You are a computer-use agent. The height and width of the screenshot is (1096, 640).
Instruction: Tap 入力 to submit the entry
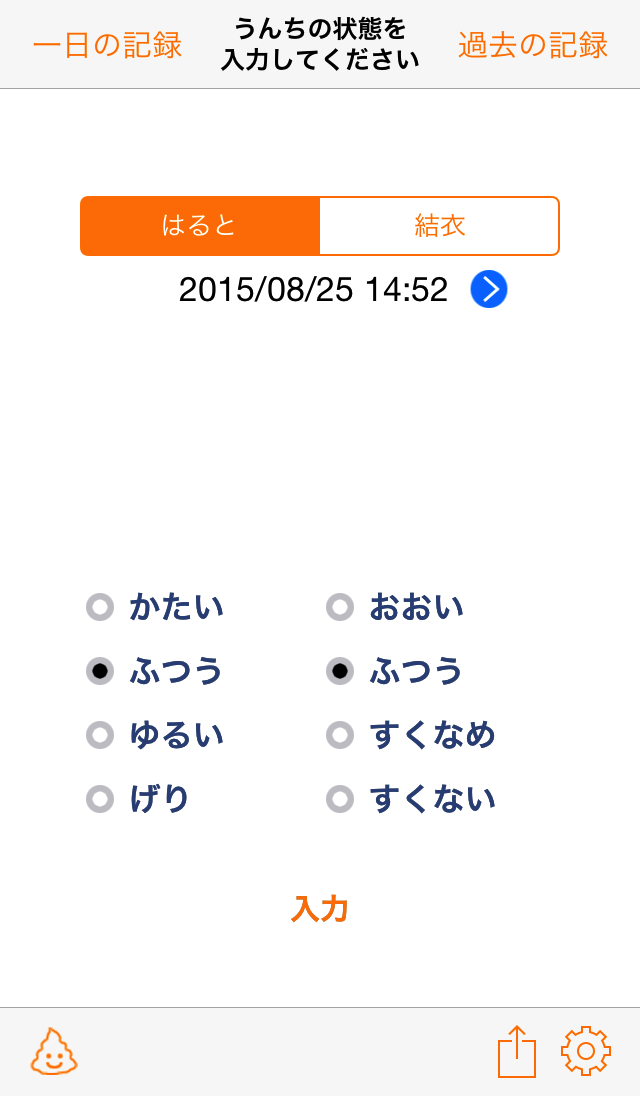coord(319,909)
